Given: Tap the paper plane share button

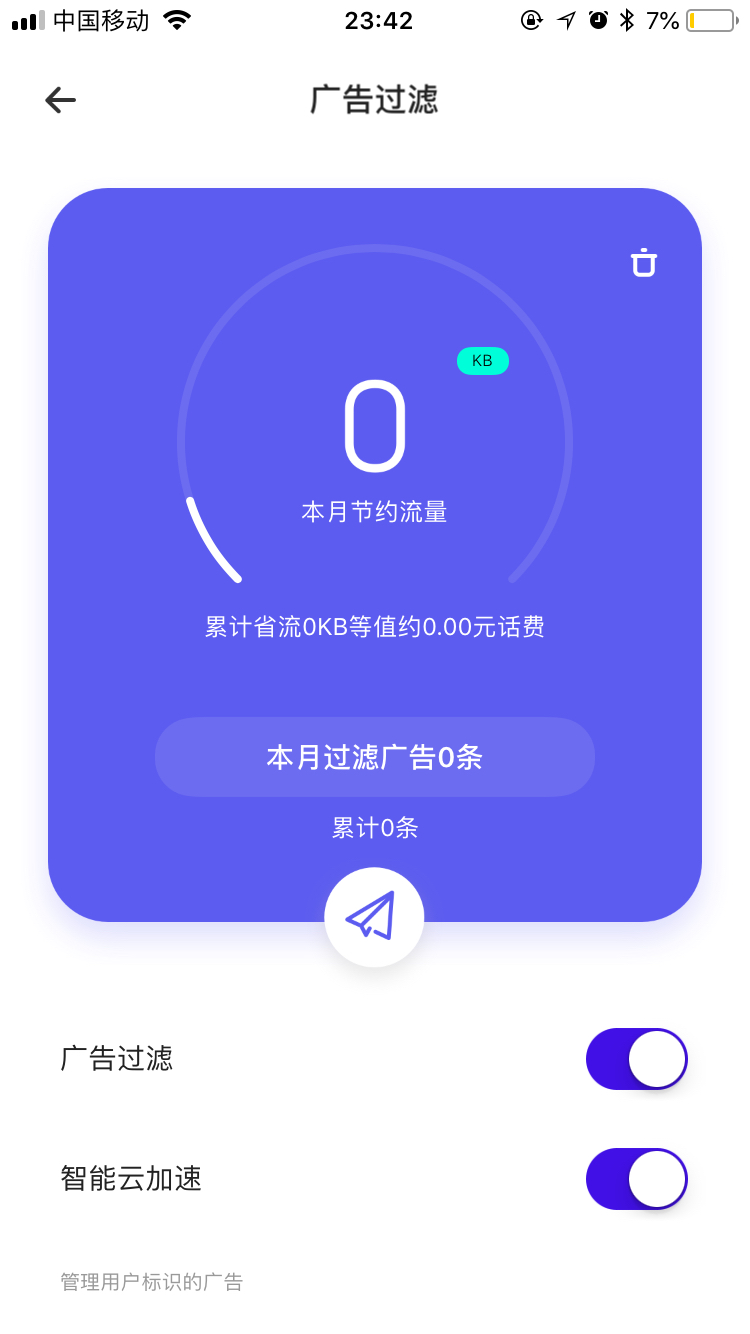Looking at the screenshot, I should click(x=374, y=916).
